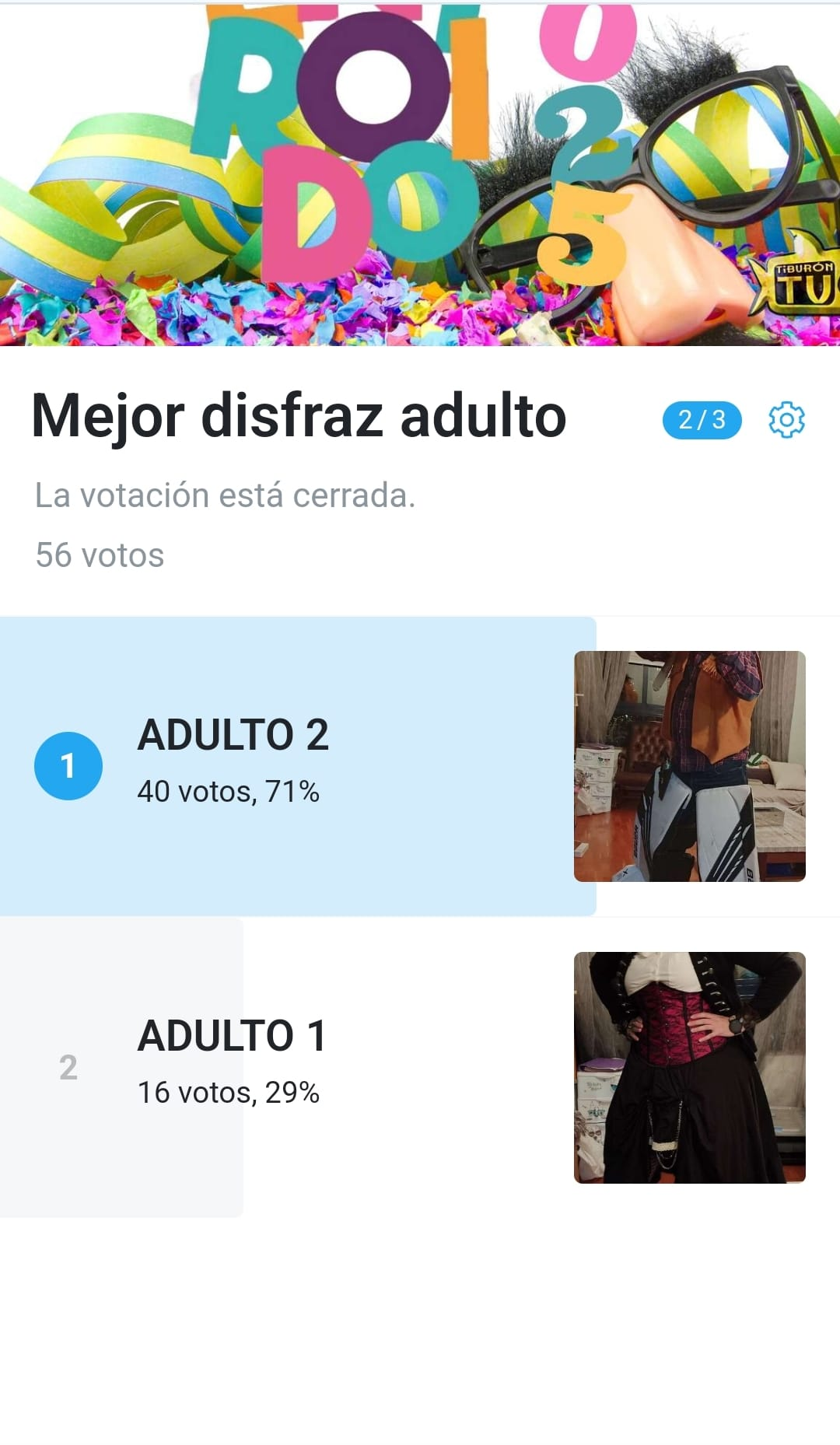The height and width of the screenshot is (1445, 840).
Task: View the ADULTO 1 costume photo
Action: point(690,1067)
